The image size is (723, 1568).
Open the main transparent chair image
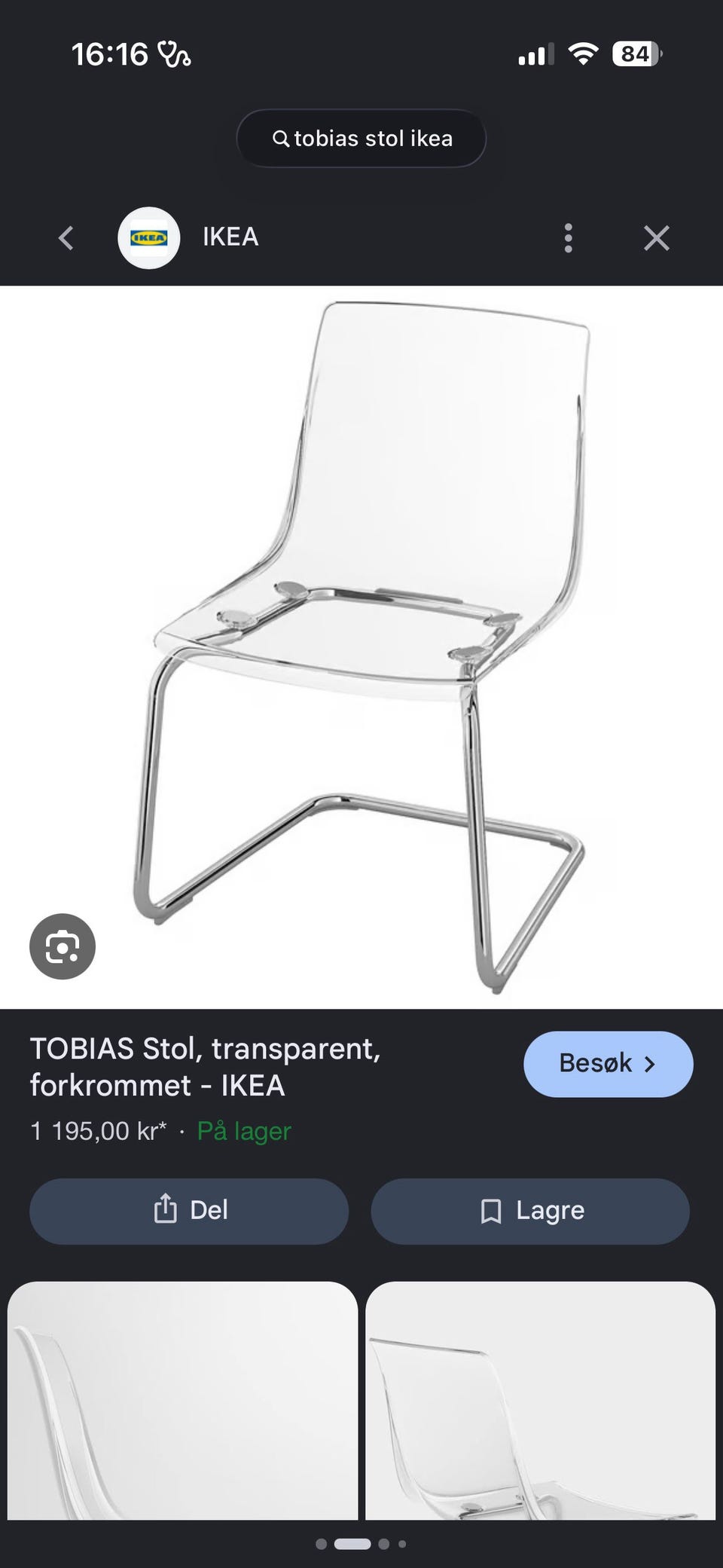[361, 647]
